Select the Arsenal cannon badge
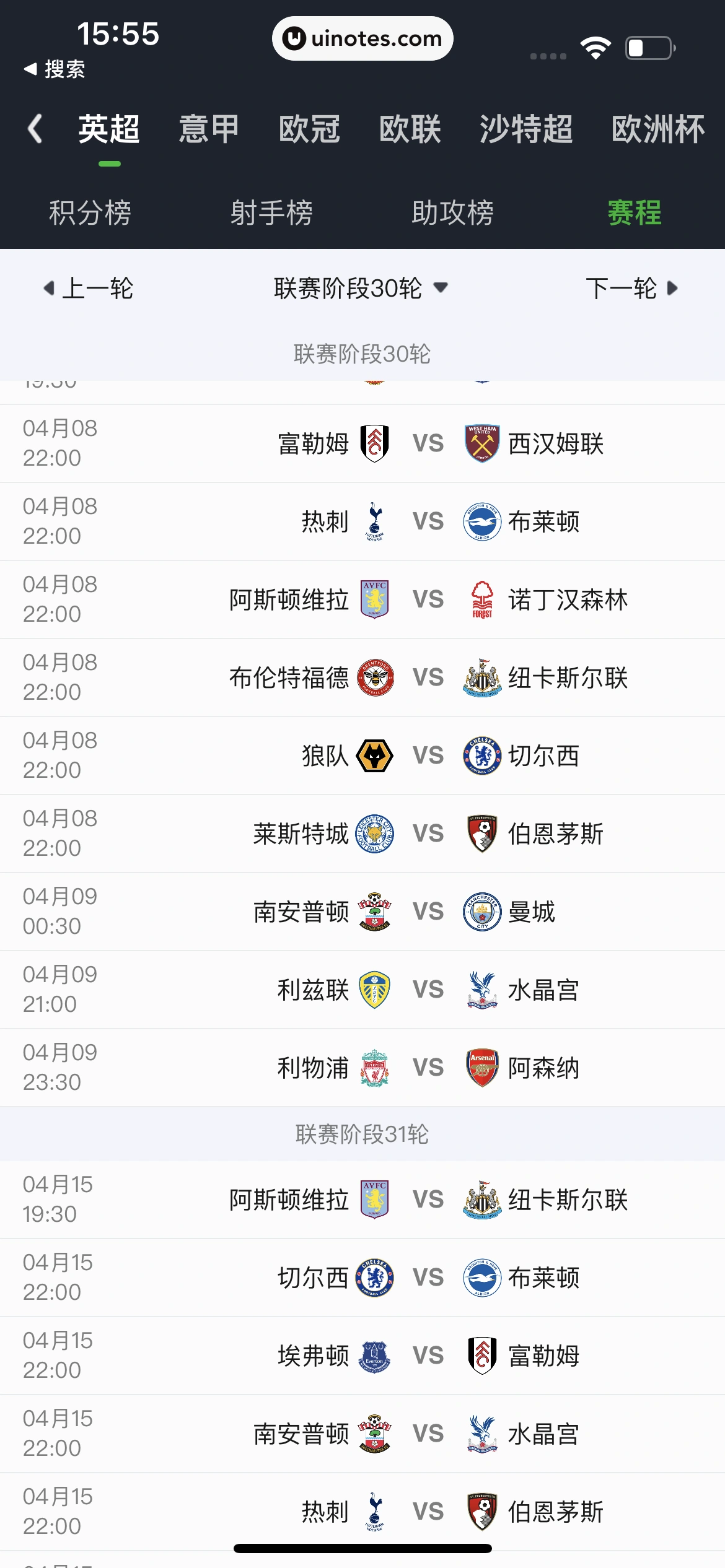Screen dimensions: 725x1568 [481, 1067]
